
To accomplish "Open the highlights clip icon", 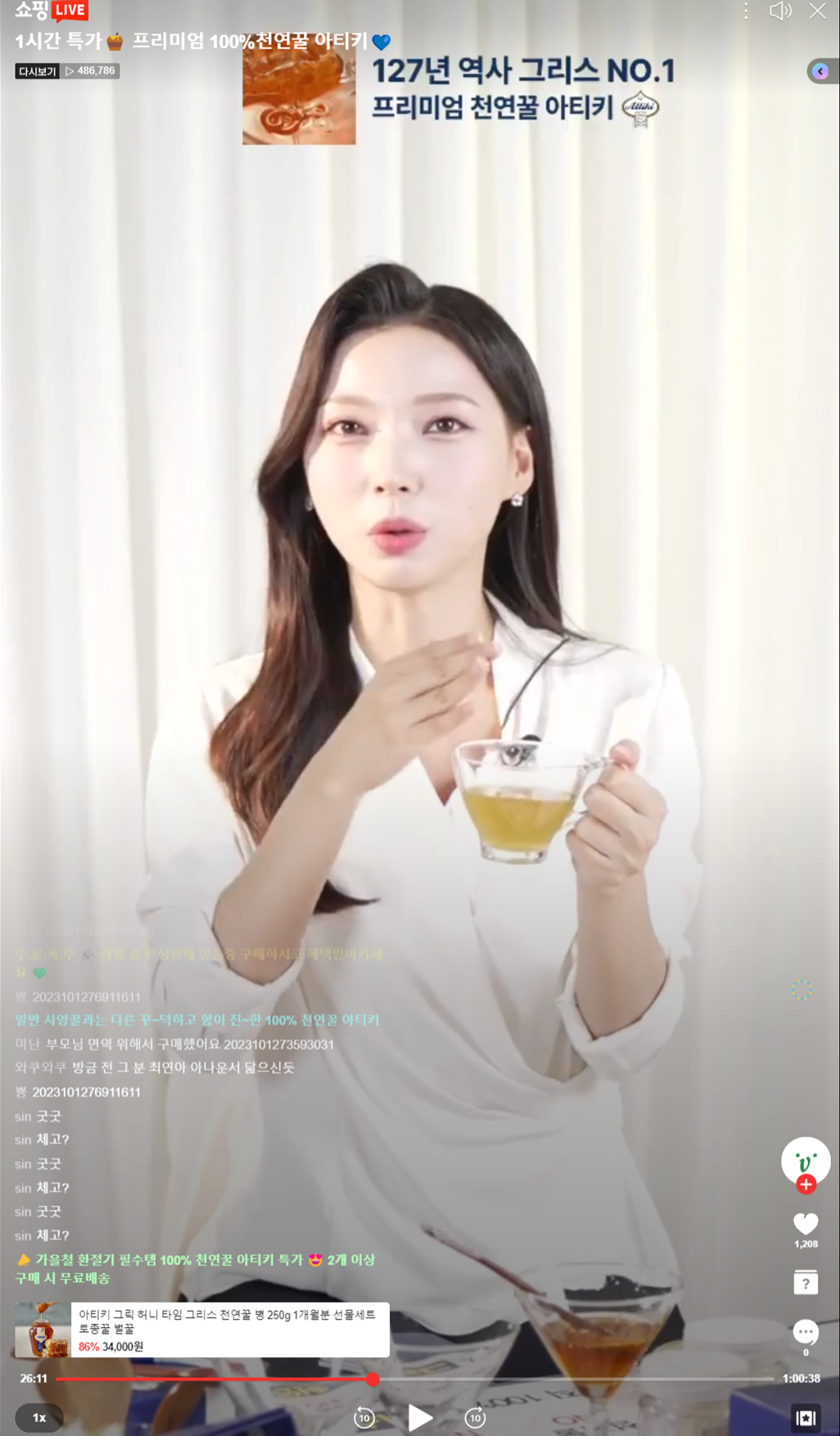I will [x=806, y=1417].
